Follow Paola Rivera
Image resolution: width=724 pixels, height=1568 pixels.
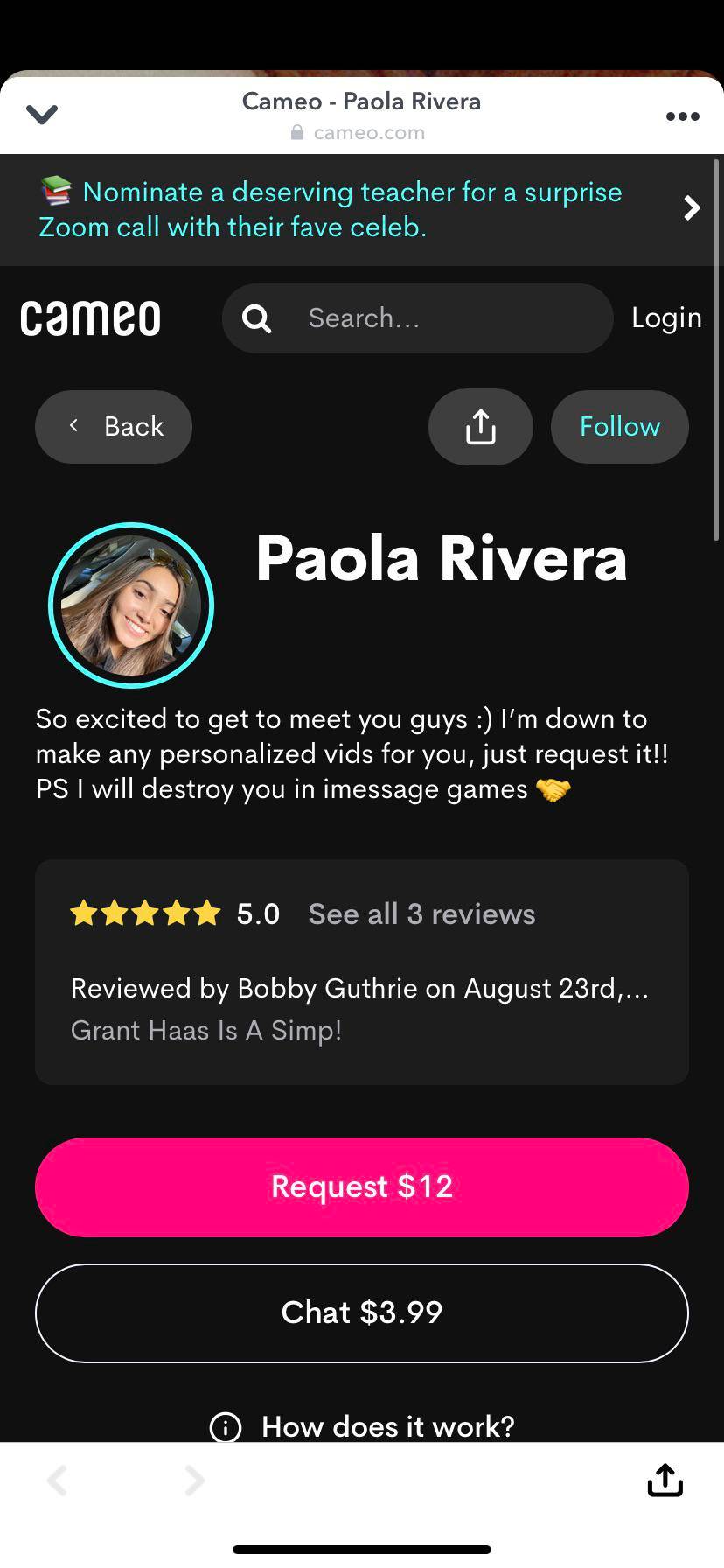click(619, 426)
